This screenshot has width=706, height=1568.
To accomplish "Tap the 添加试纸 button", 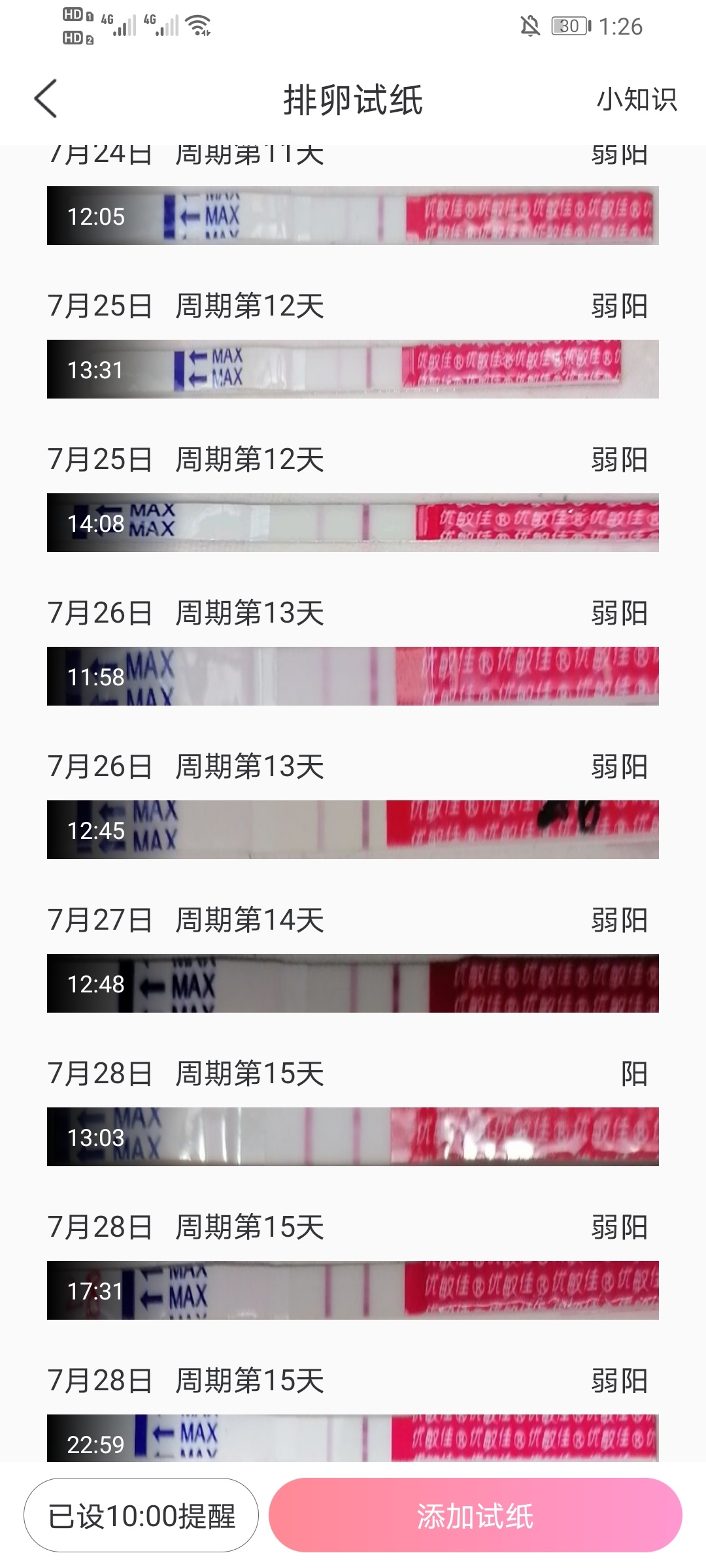I will pos(475,1515).
